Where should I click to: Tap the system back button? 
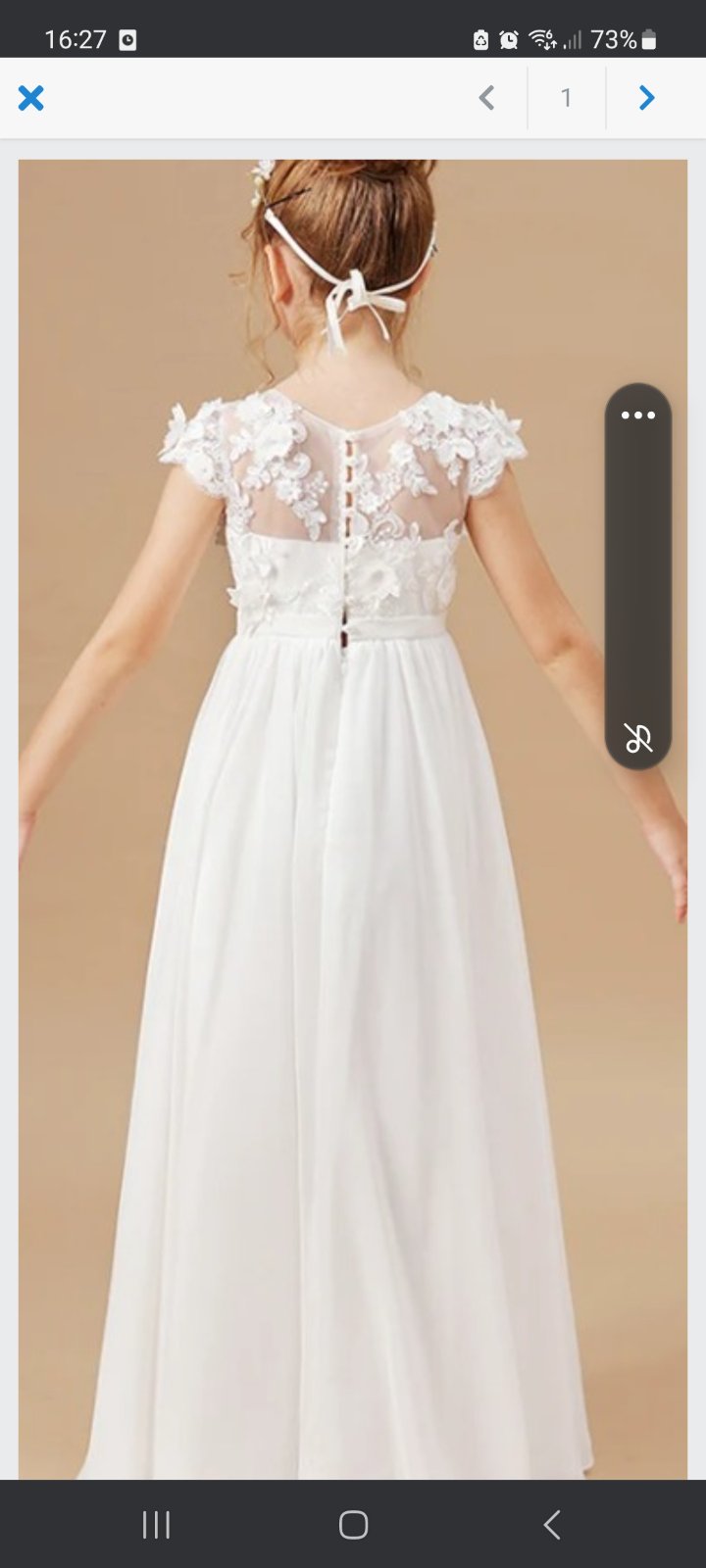(551, 1524)
